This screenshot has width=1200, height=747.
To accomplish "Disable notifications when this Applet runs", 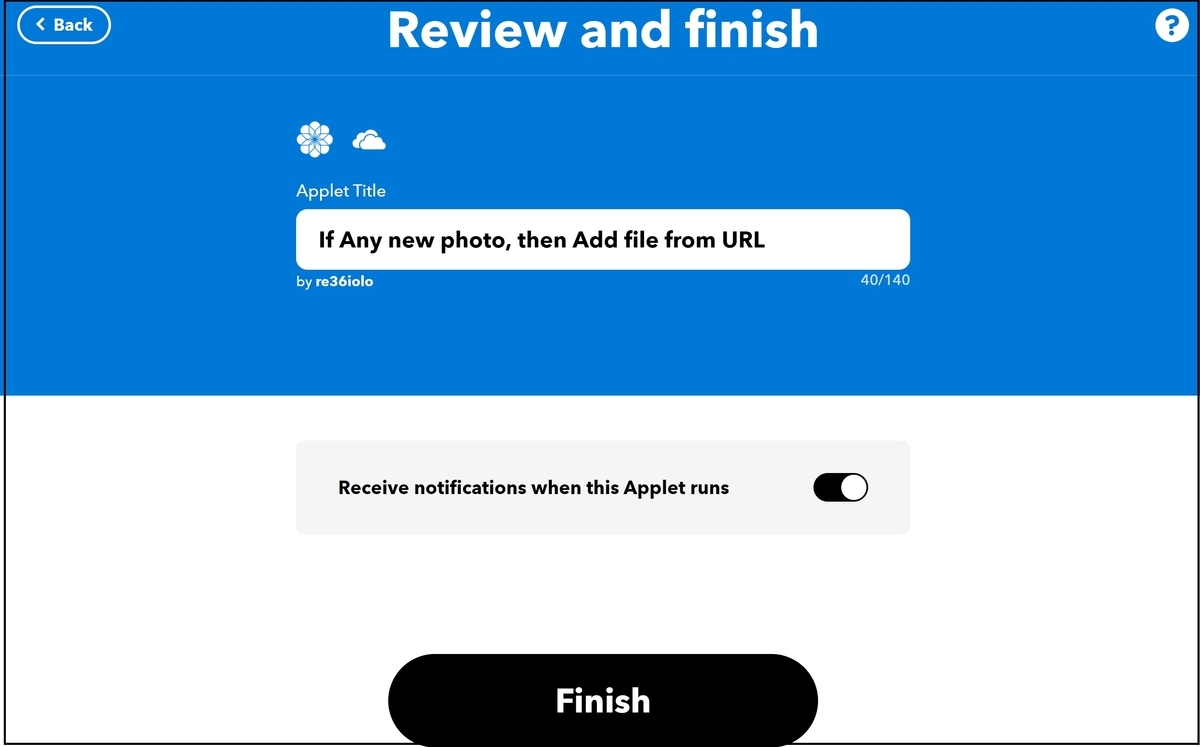I will point(840,488).
